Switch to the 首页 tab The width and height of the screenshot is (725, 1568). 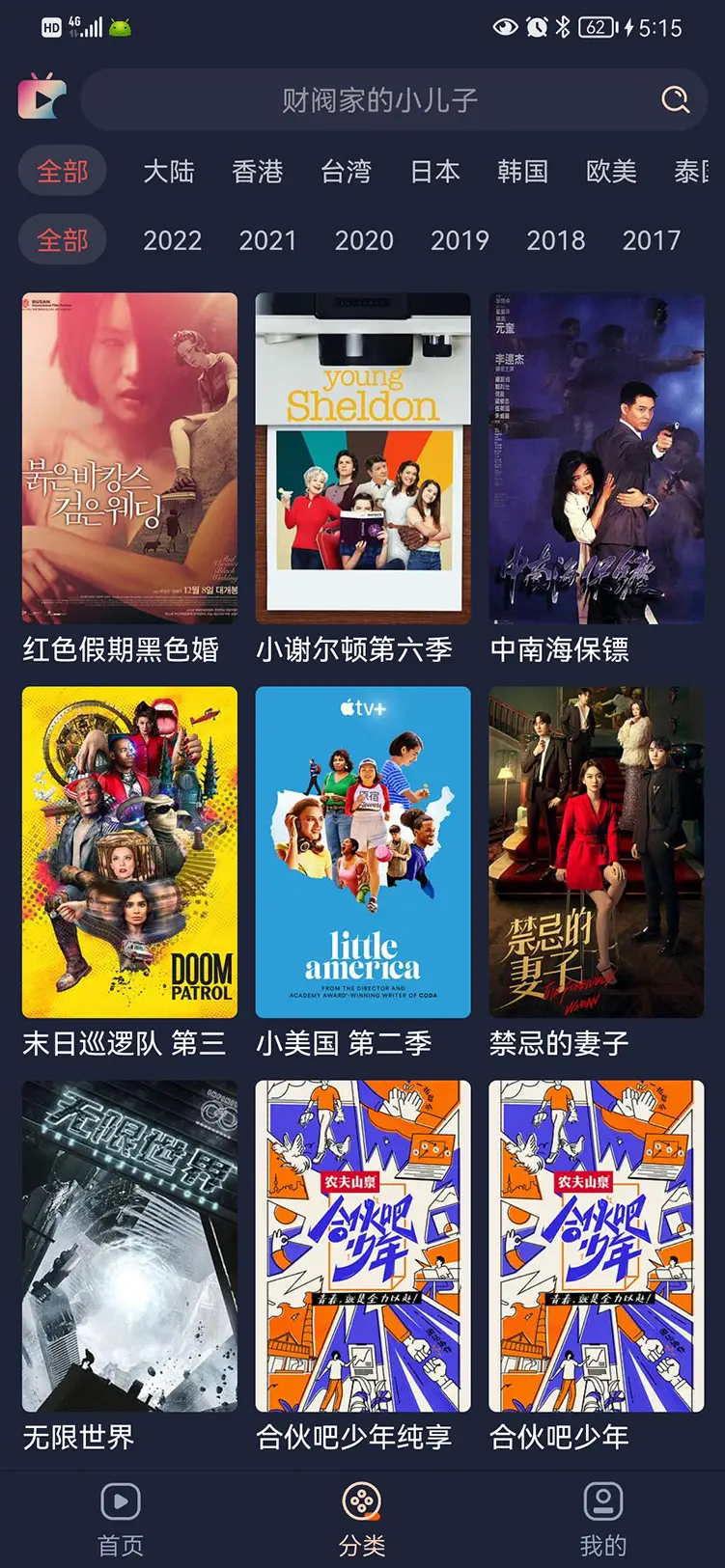[x=121, y=1520]
